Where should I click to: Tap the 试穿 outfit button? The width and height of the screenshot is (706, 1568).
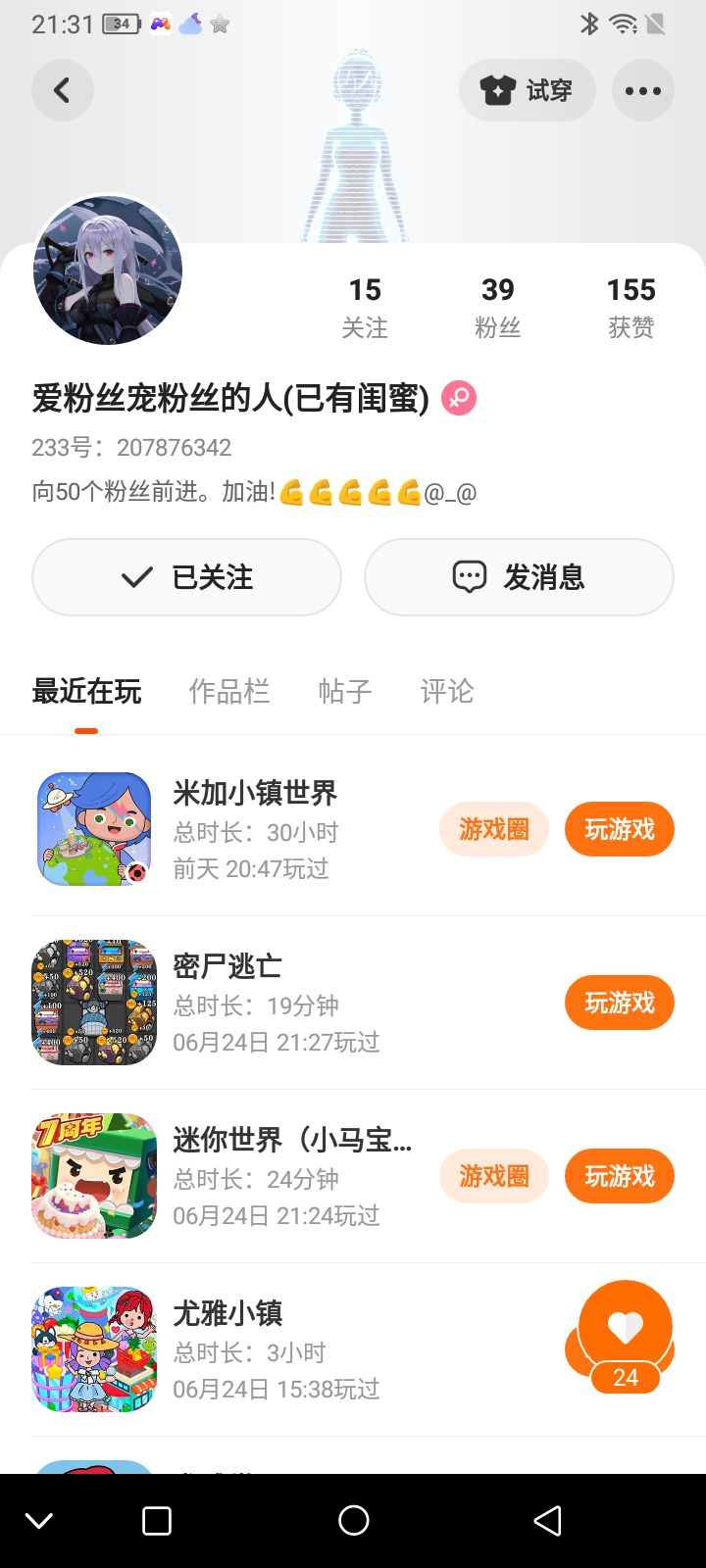527,91
